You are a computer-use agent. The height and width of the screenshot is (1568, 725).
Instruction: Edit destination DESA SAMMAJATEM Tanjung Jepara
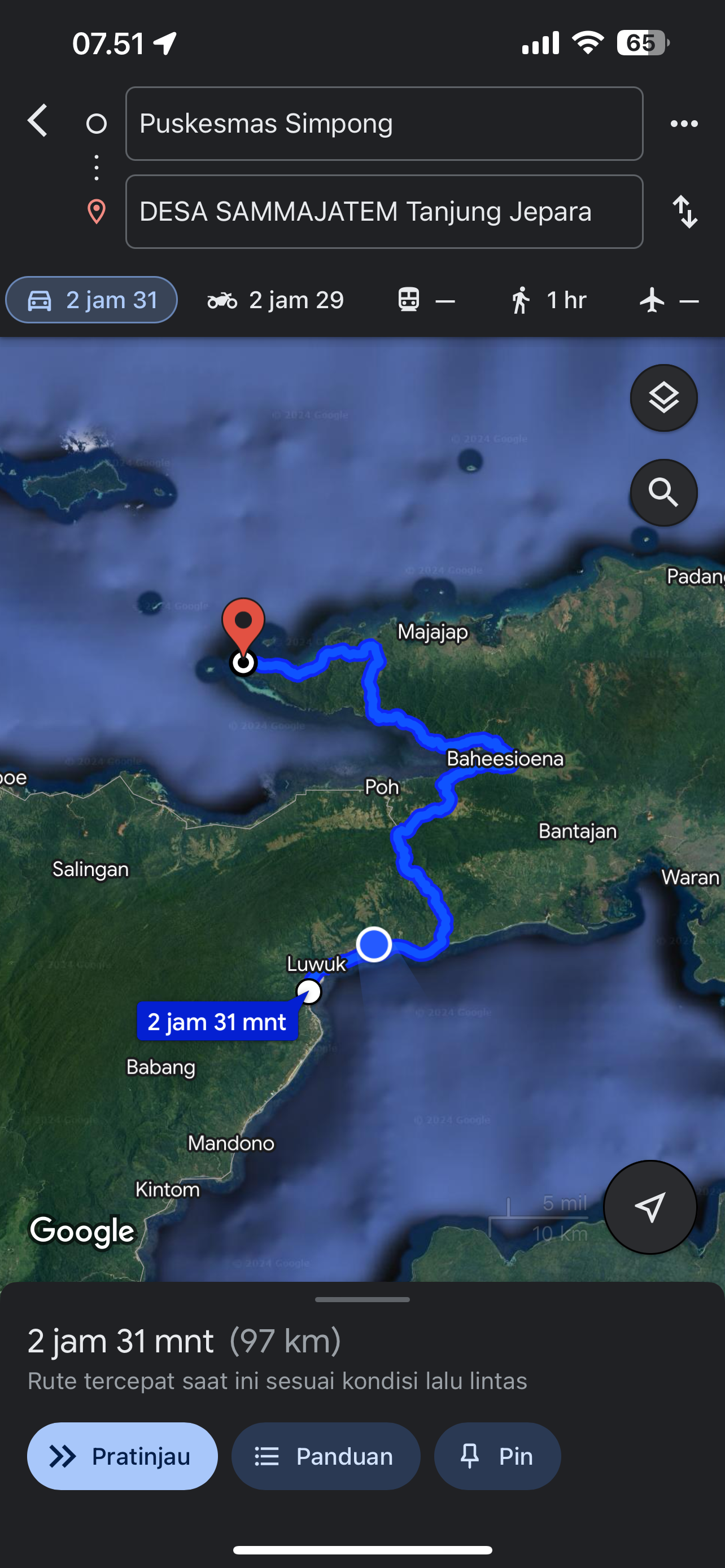pyautogui.click(x=384, y=212)
